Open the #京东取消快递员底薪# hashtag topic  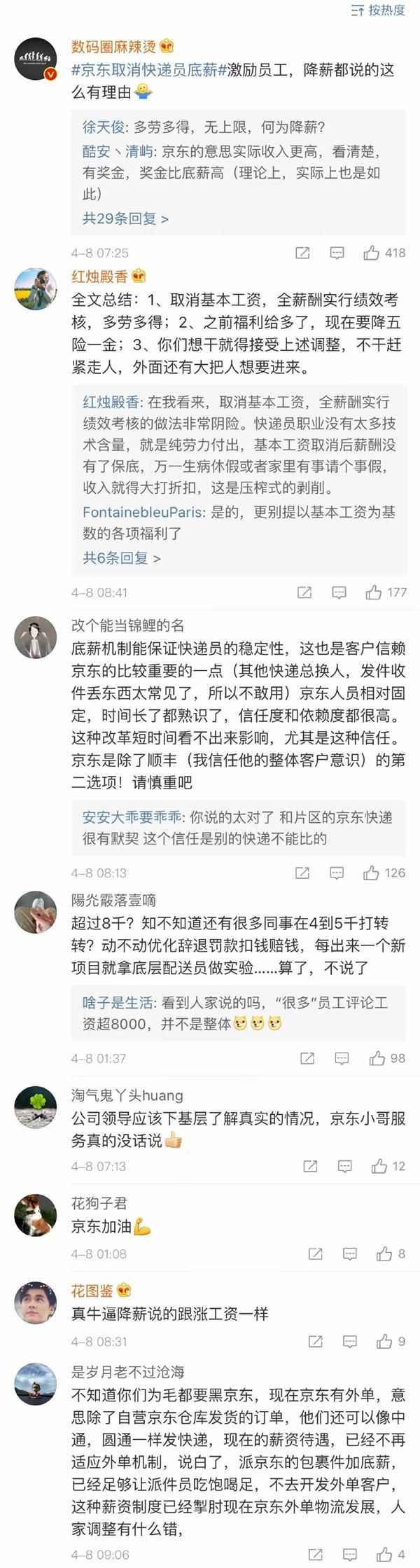[x=145, y=70]
